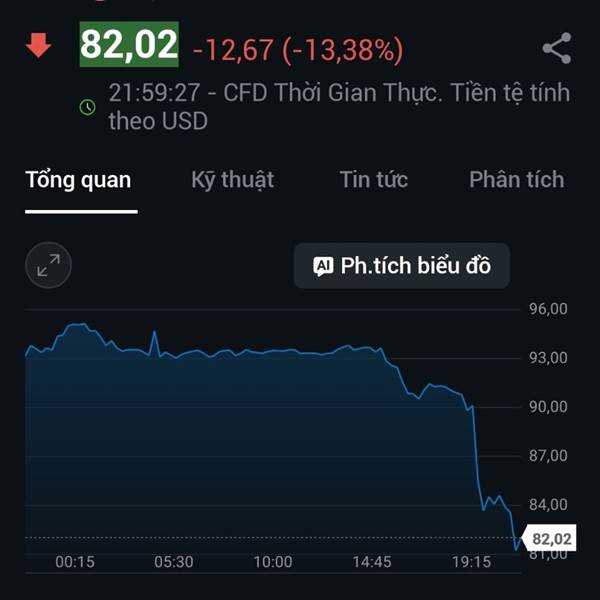Share this price quote
600x600 pixels.
557,48
